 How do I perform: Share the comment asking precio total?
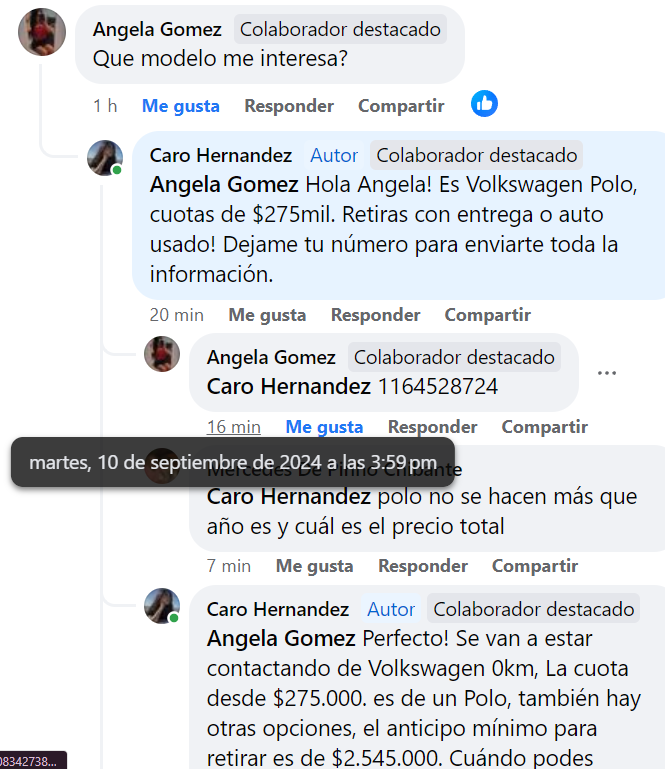534,566
